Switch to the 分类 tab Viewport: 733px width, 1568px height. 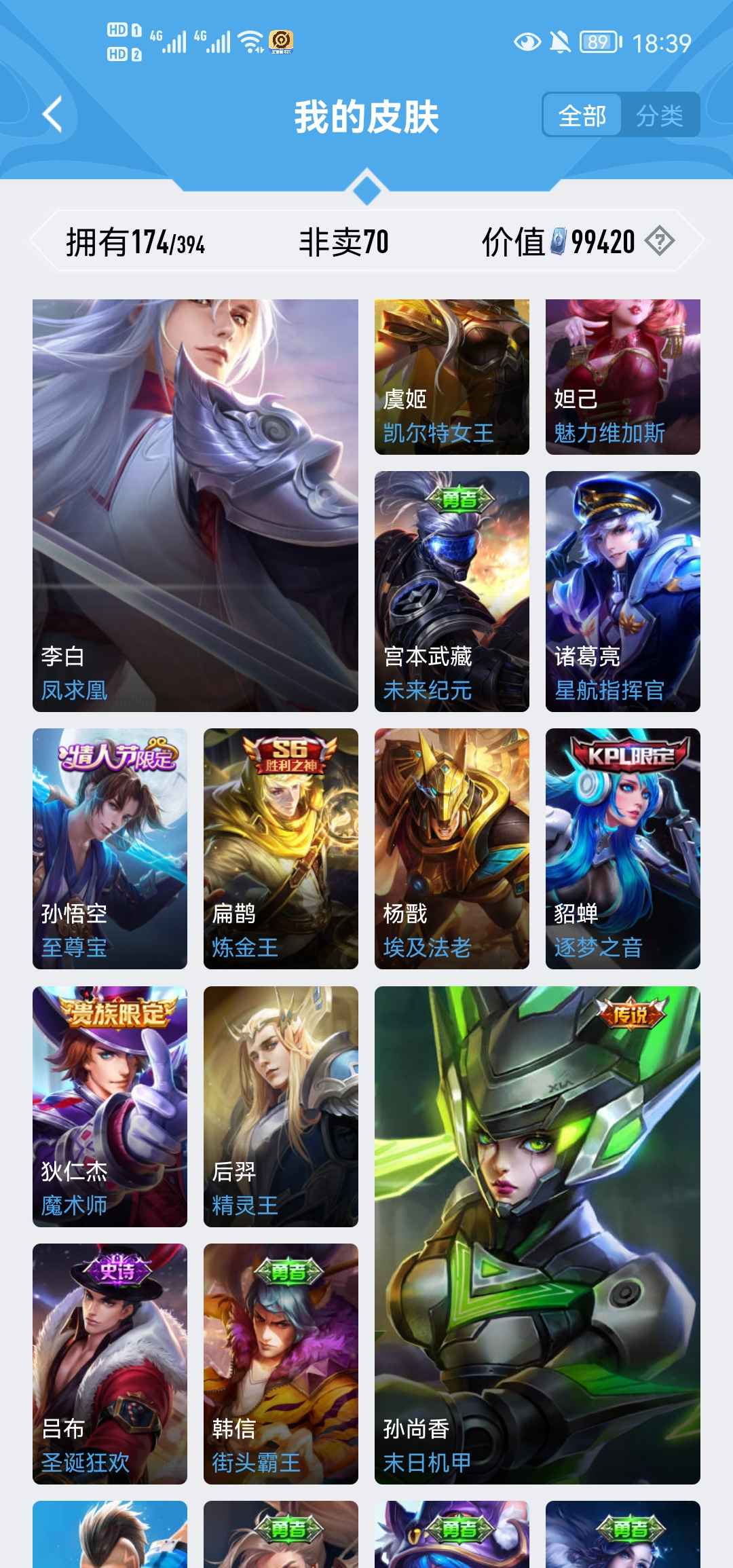(x=659, y=115)
